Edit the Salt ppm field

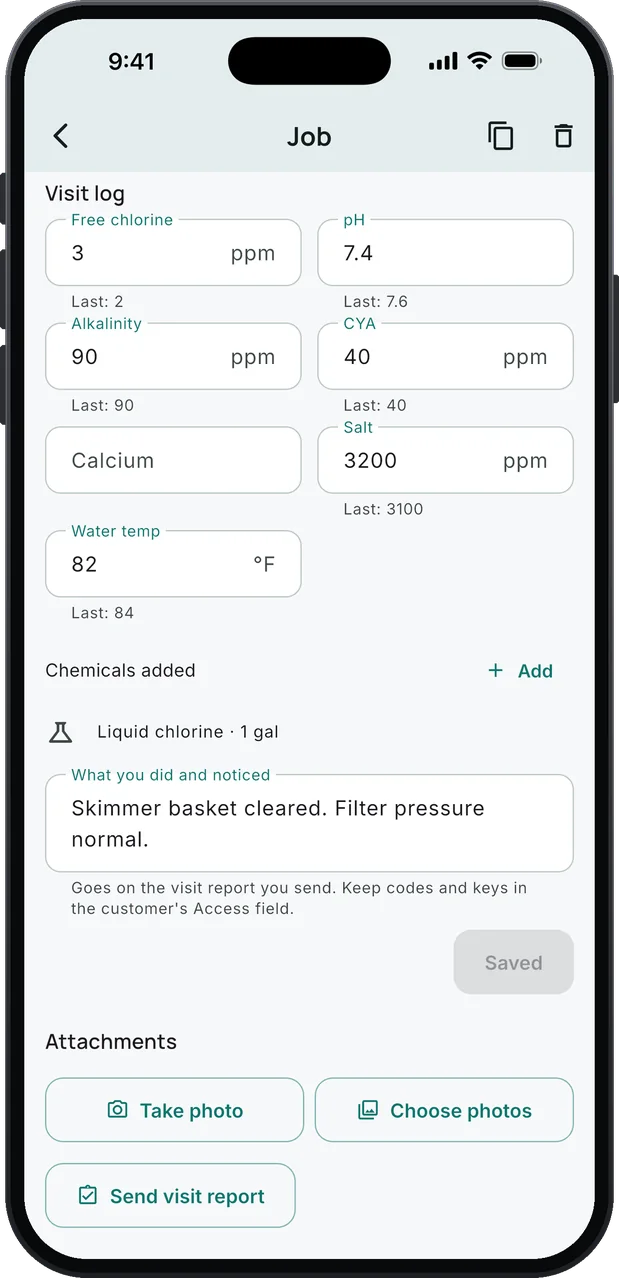[x=445, y=461]
